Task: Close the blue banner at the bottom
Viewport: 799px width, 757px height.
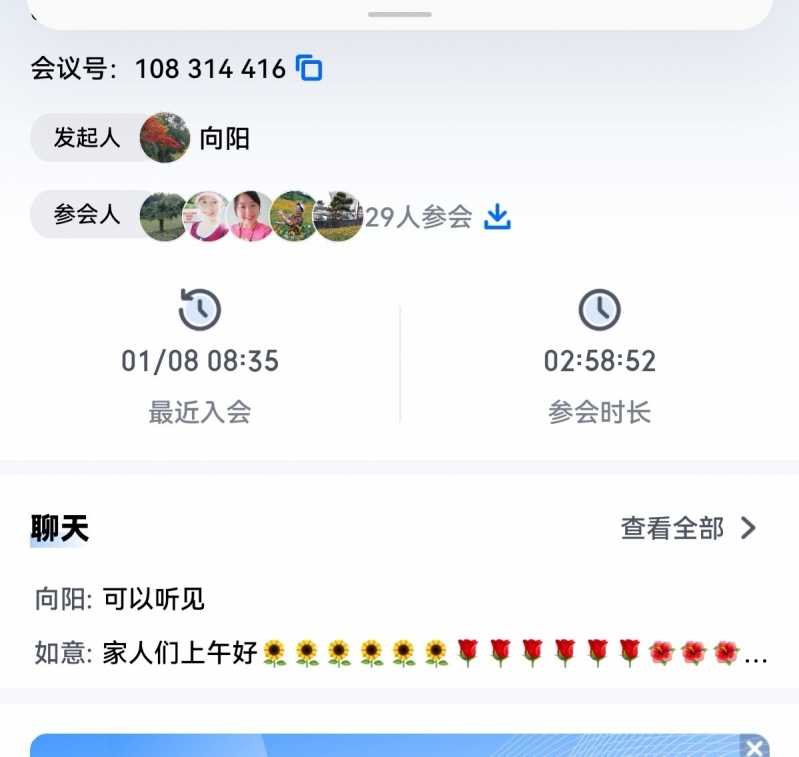Action: (755, 747)
